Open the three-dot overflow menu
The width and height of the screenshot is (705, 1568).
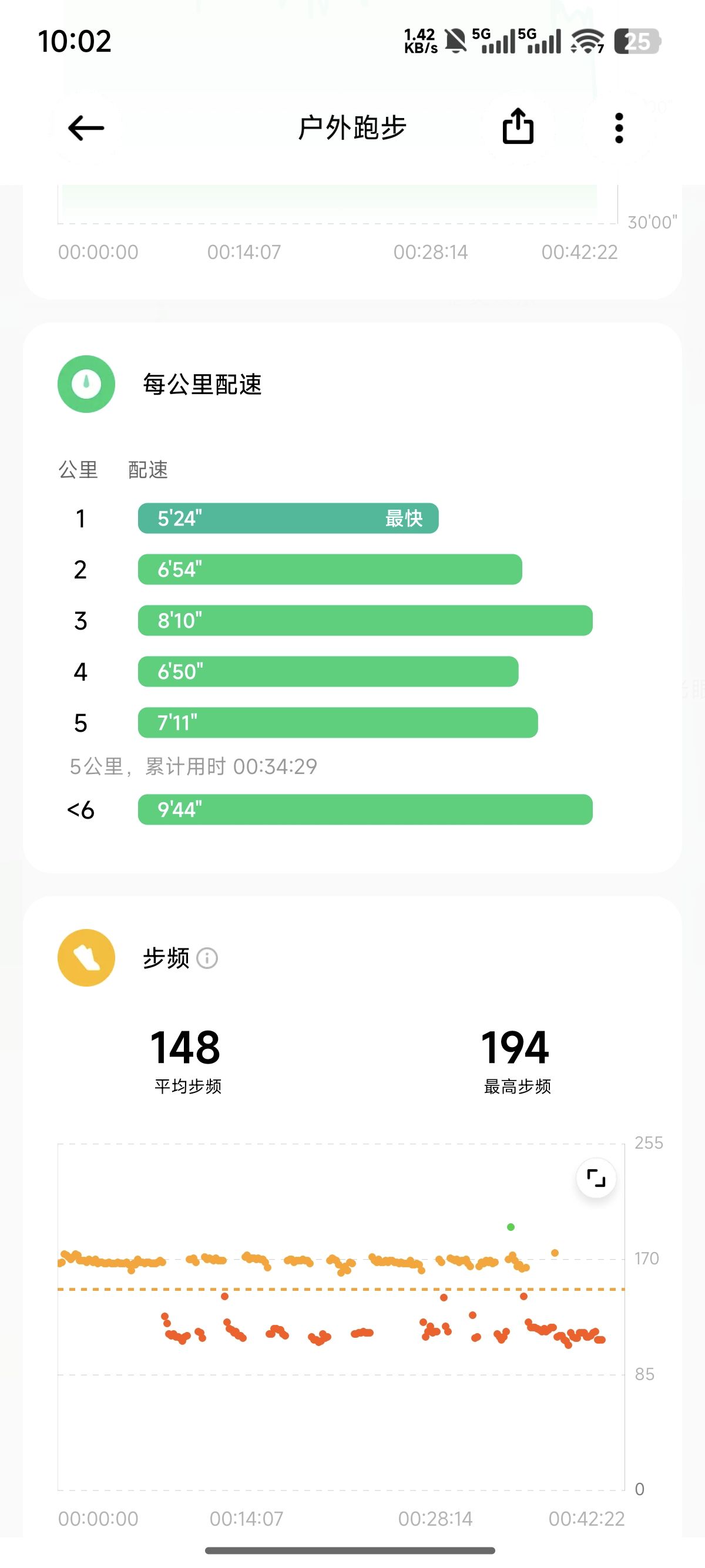click(x=619, y=128)
